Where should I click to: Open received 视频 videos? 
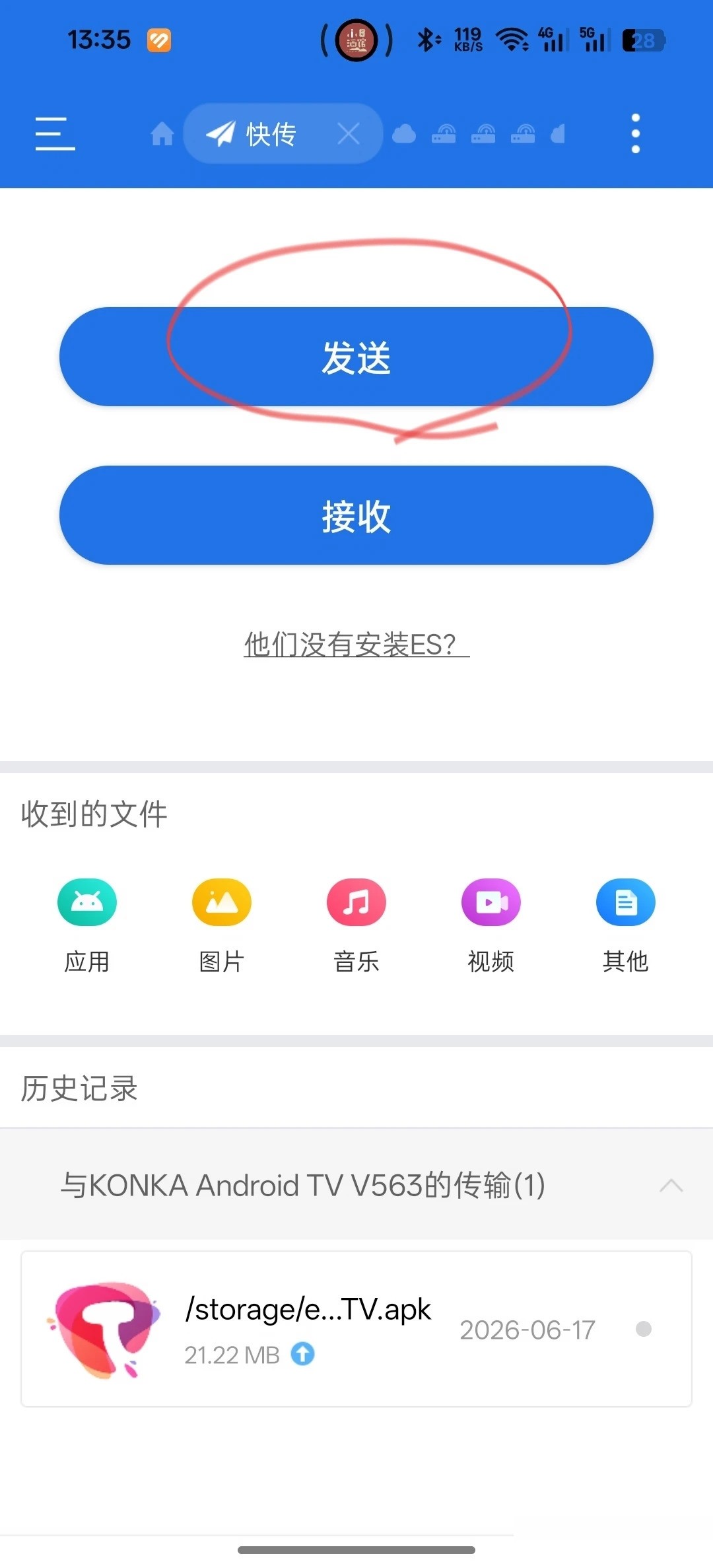tap(491, 925)
